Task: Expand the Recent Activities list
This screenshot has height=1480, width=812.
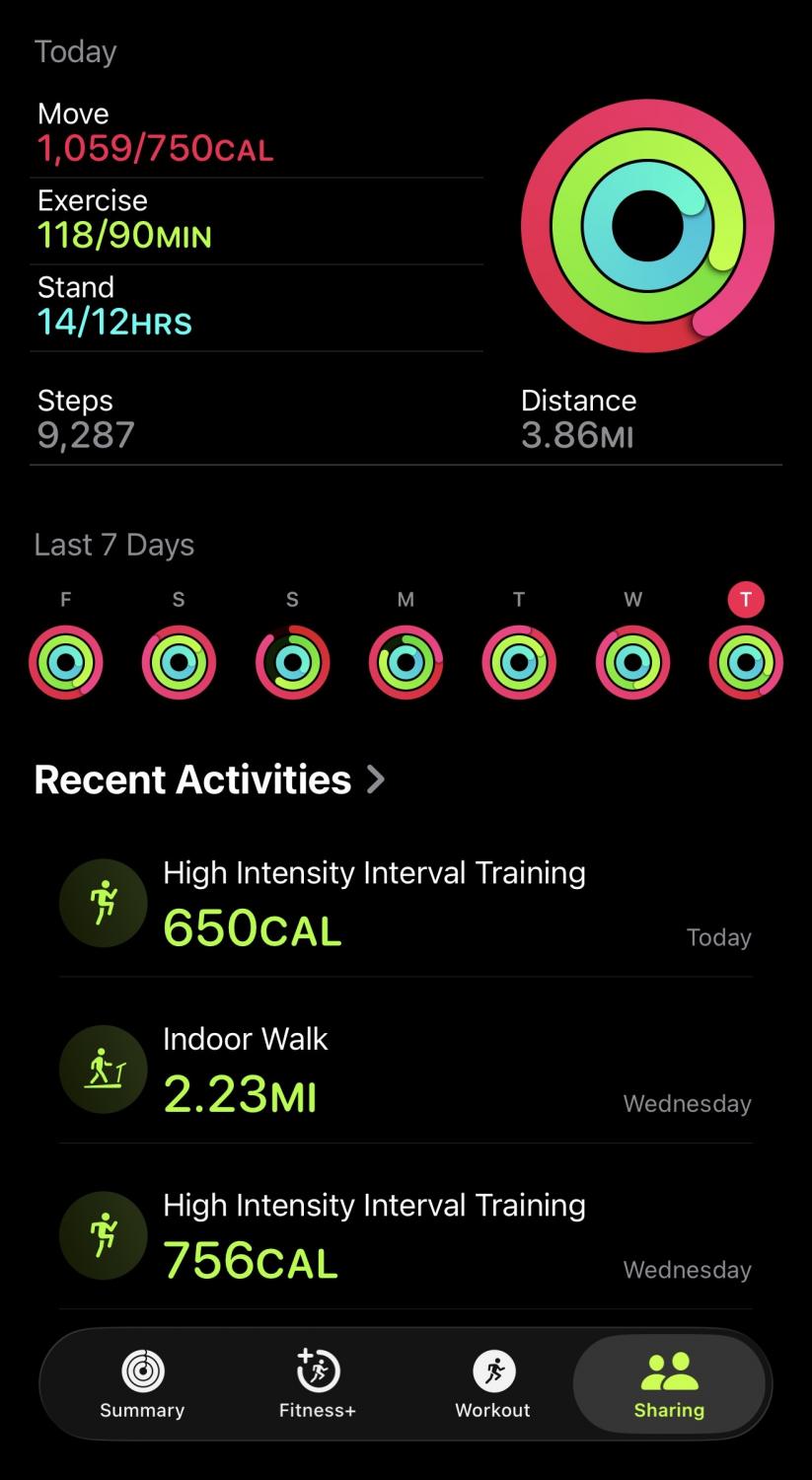Action: point(209,779)
